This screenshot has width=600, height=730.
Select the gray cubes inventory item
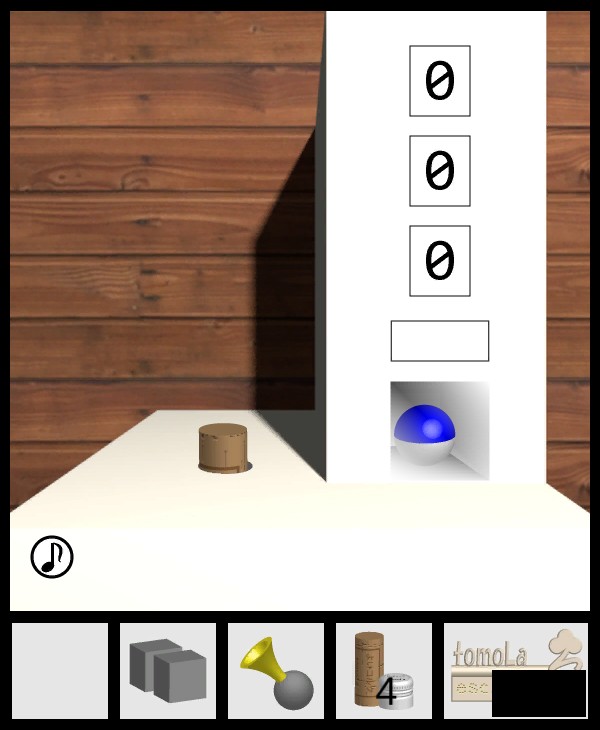[x=168, y=670]
